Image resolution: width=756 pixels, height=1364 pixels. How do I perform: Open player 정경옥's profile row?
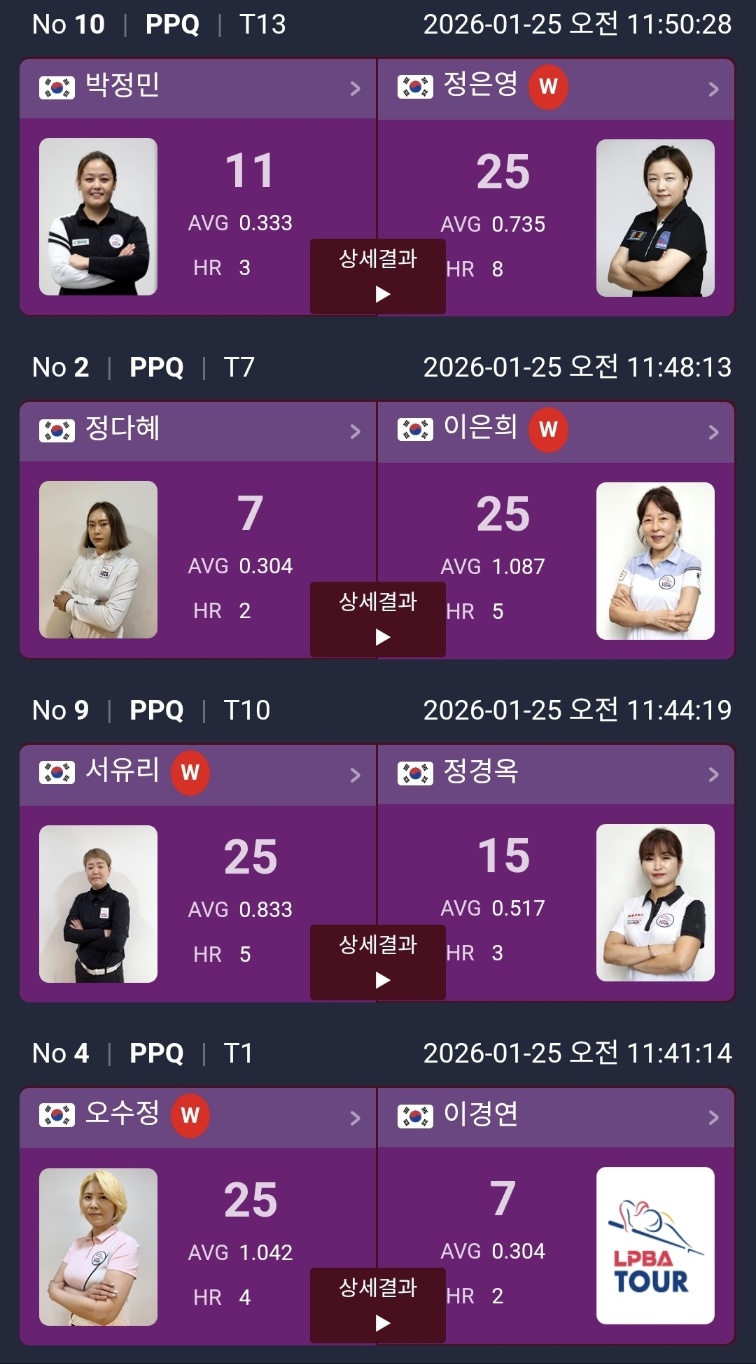click(x=556, y=774)
